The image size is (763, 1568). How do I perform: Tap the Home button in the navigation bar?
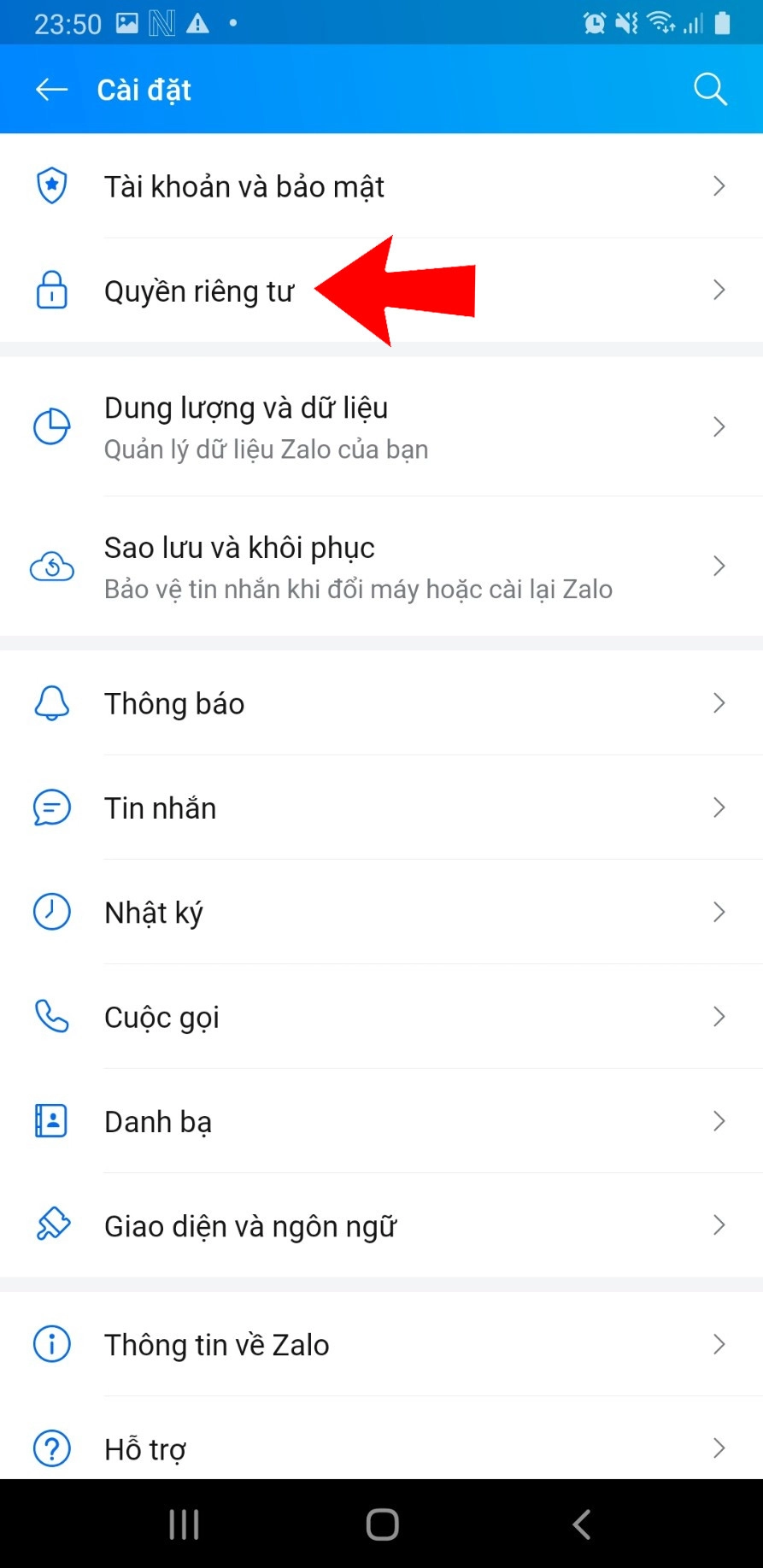[x=381, y=1524]
